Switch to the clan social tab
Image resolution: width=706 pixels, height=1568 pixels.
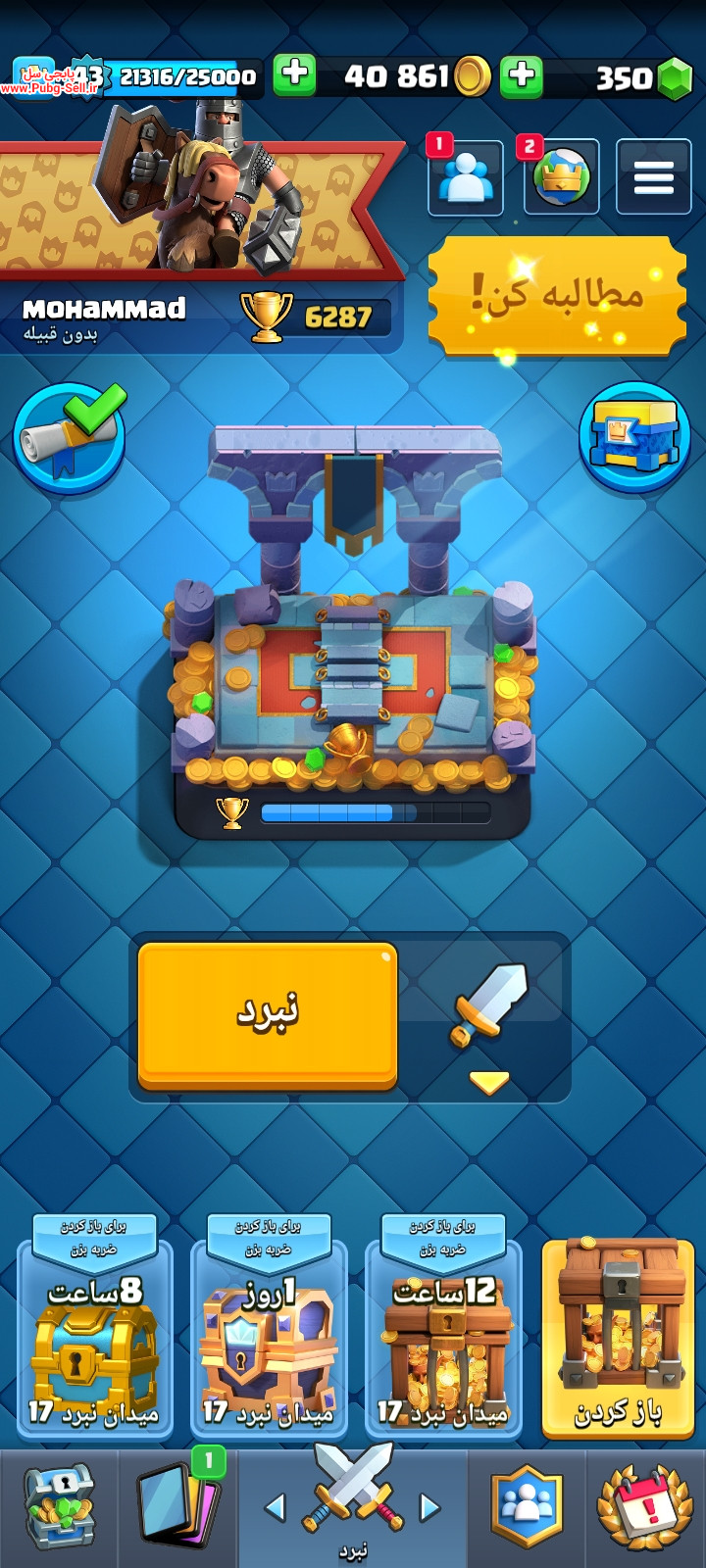528,1508
